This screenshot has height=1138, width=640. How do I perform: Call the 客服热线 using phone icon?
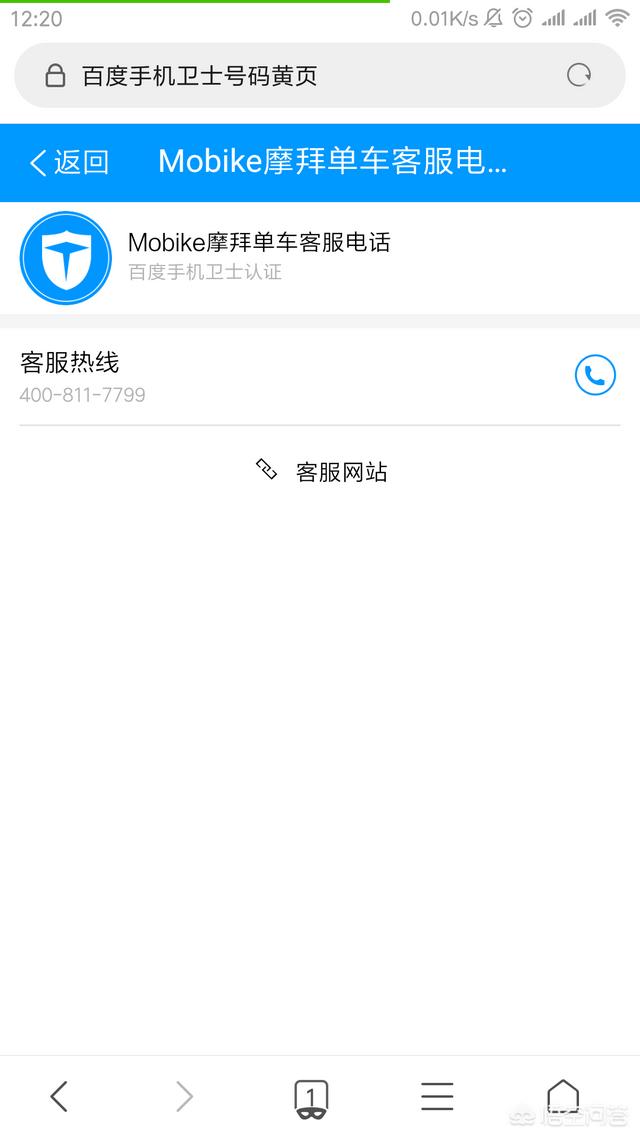point(595,375)
